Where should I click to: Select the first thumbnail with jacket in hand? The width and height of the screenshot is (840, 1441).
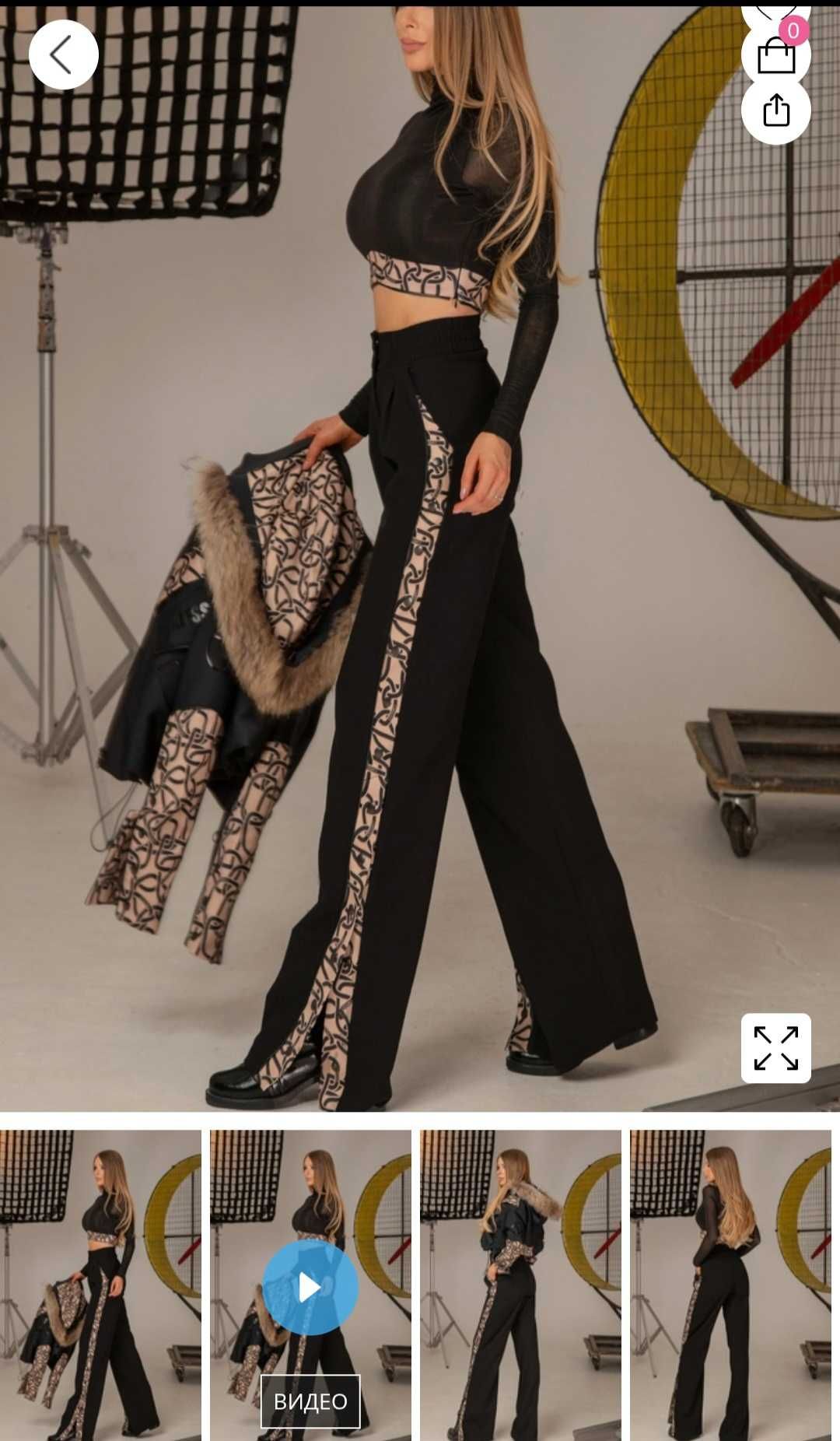(x=100, y=1284)
